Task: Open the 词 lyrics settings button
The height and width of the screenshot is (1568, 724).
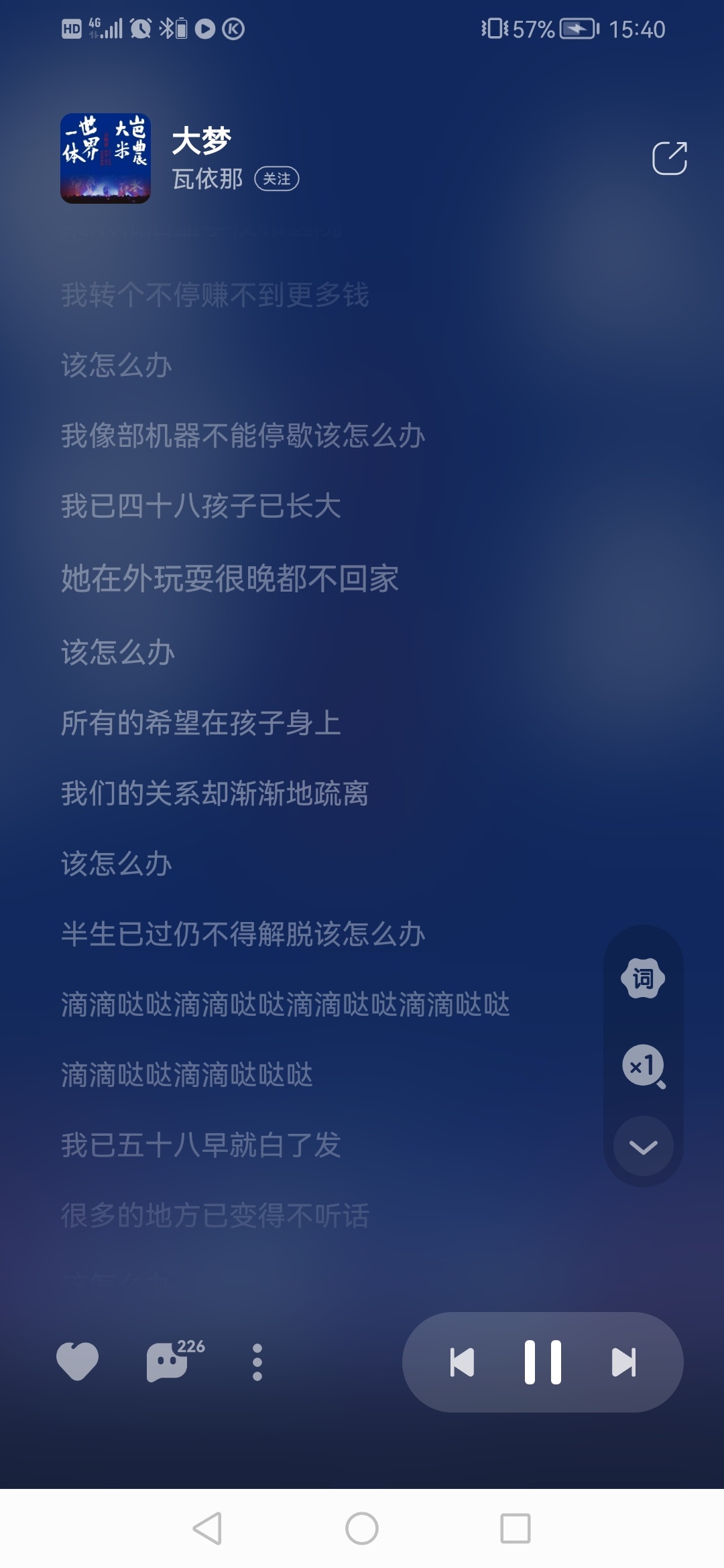Action: click(x=643, y=979)
